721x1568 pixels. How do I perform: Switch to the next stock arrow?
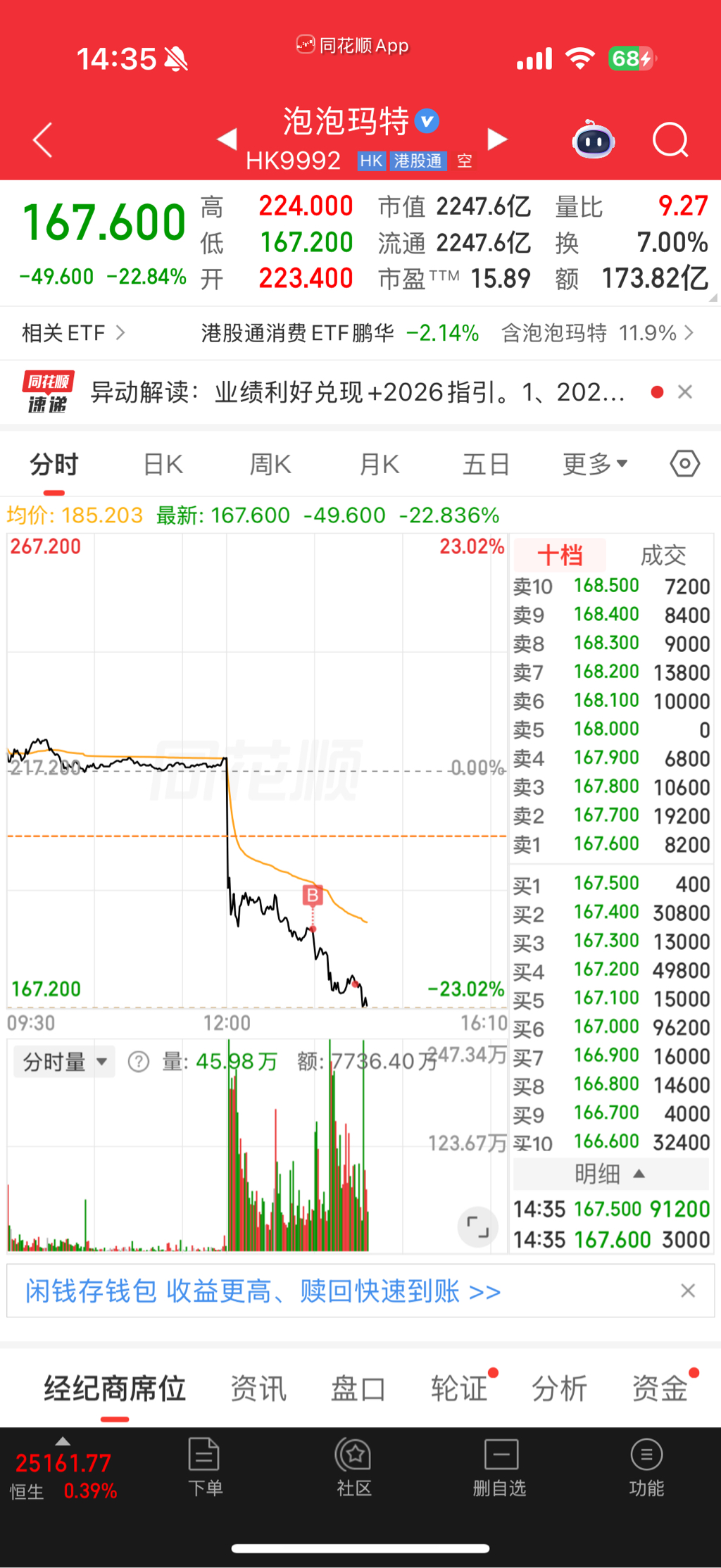497,139
